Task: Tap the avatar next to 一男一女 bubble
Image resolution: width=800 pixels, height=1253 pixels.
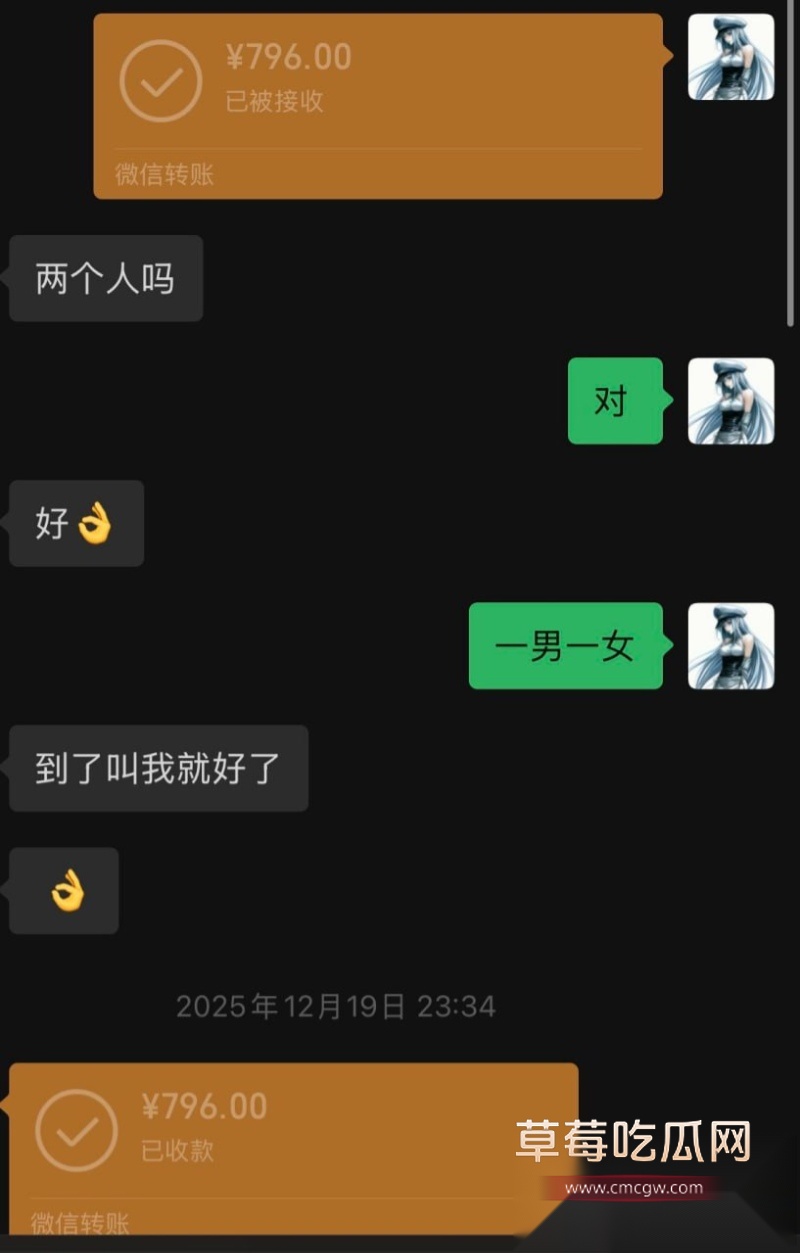Action: pyautogui.click(x=730, y=646)
